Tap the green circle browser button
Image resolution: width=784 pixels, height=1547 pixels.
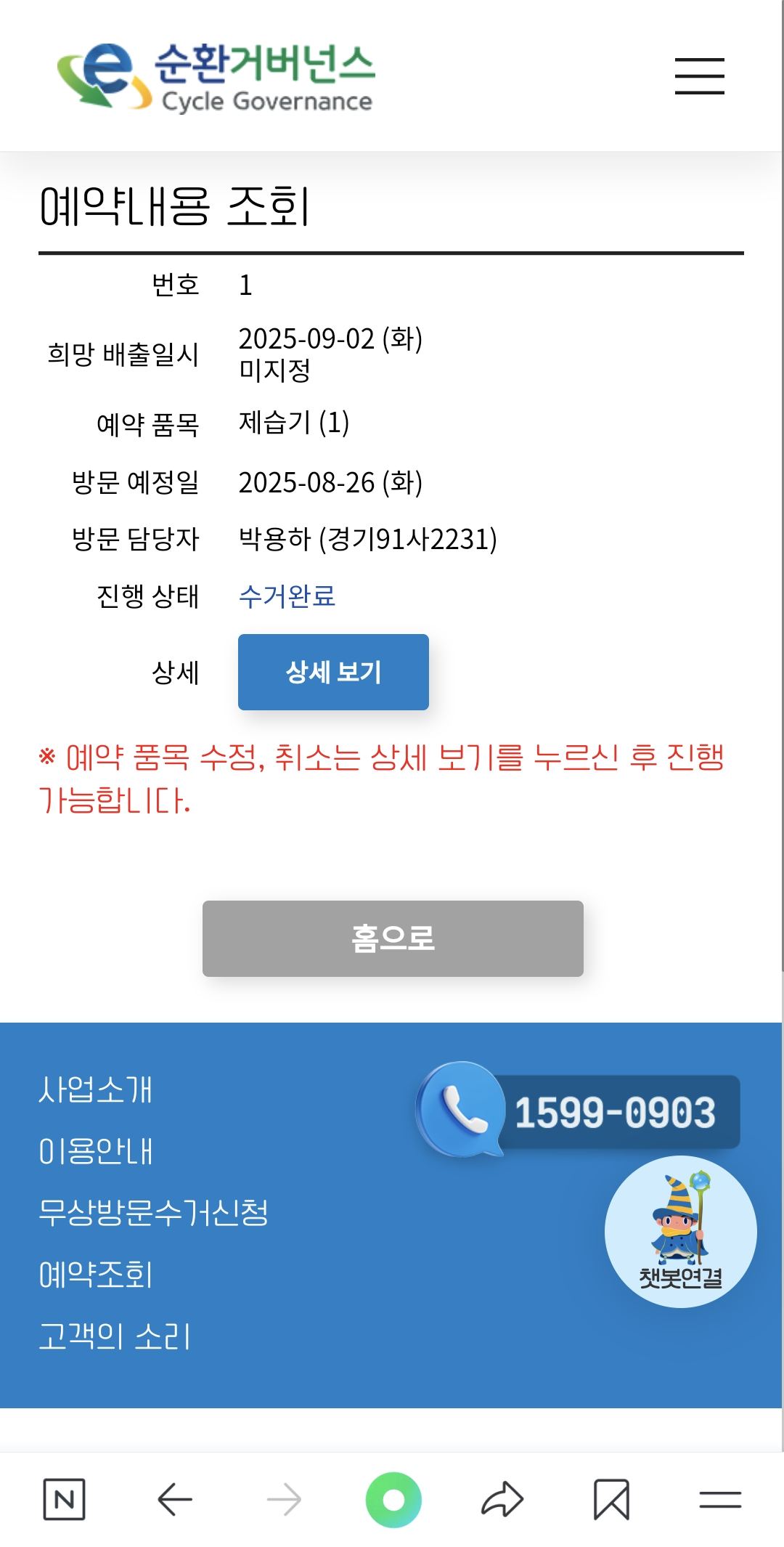tap(393, 1499)
